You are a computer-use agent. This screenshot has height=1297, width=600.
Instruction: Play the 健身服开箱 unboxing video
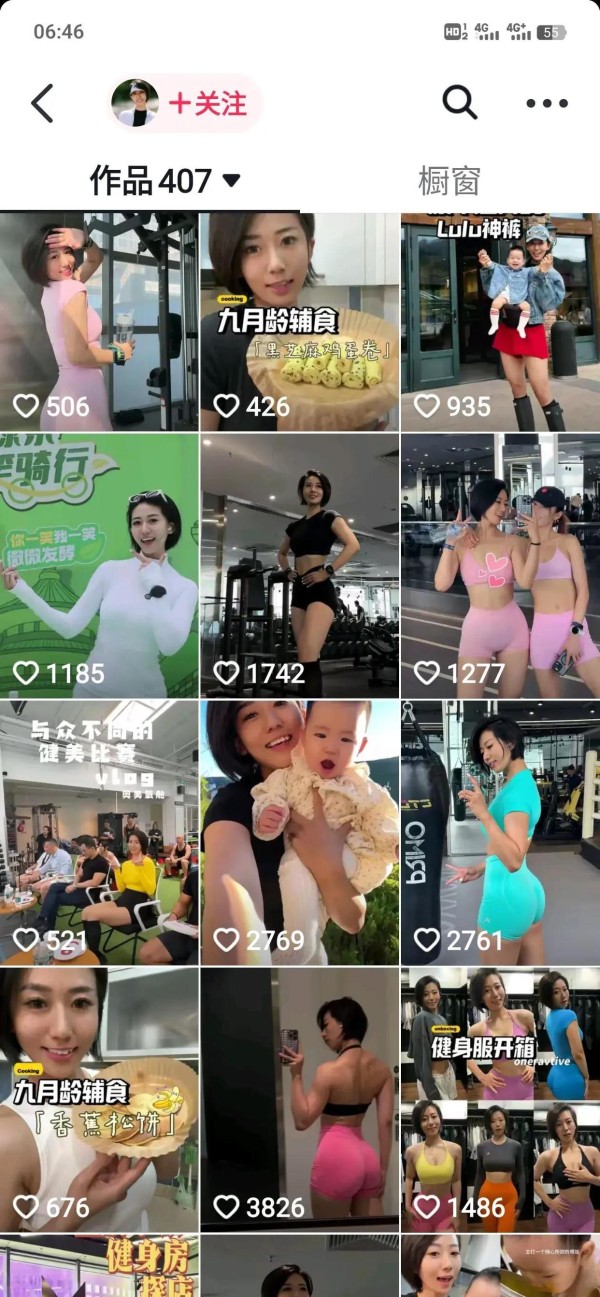[500, 1098]
